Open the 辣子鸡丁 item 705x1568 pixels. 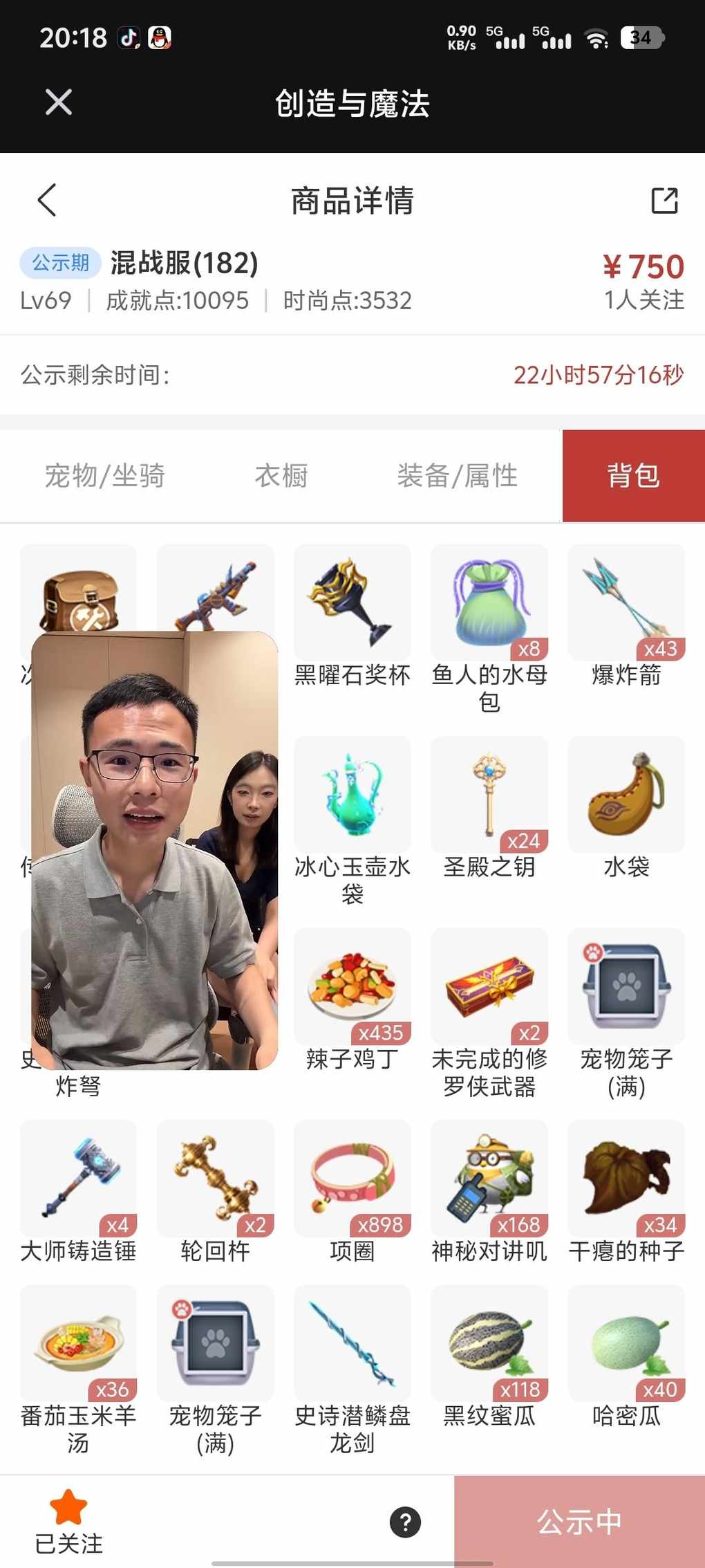(352, 986)
